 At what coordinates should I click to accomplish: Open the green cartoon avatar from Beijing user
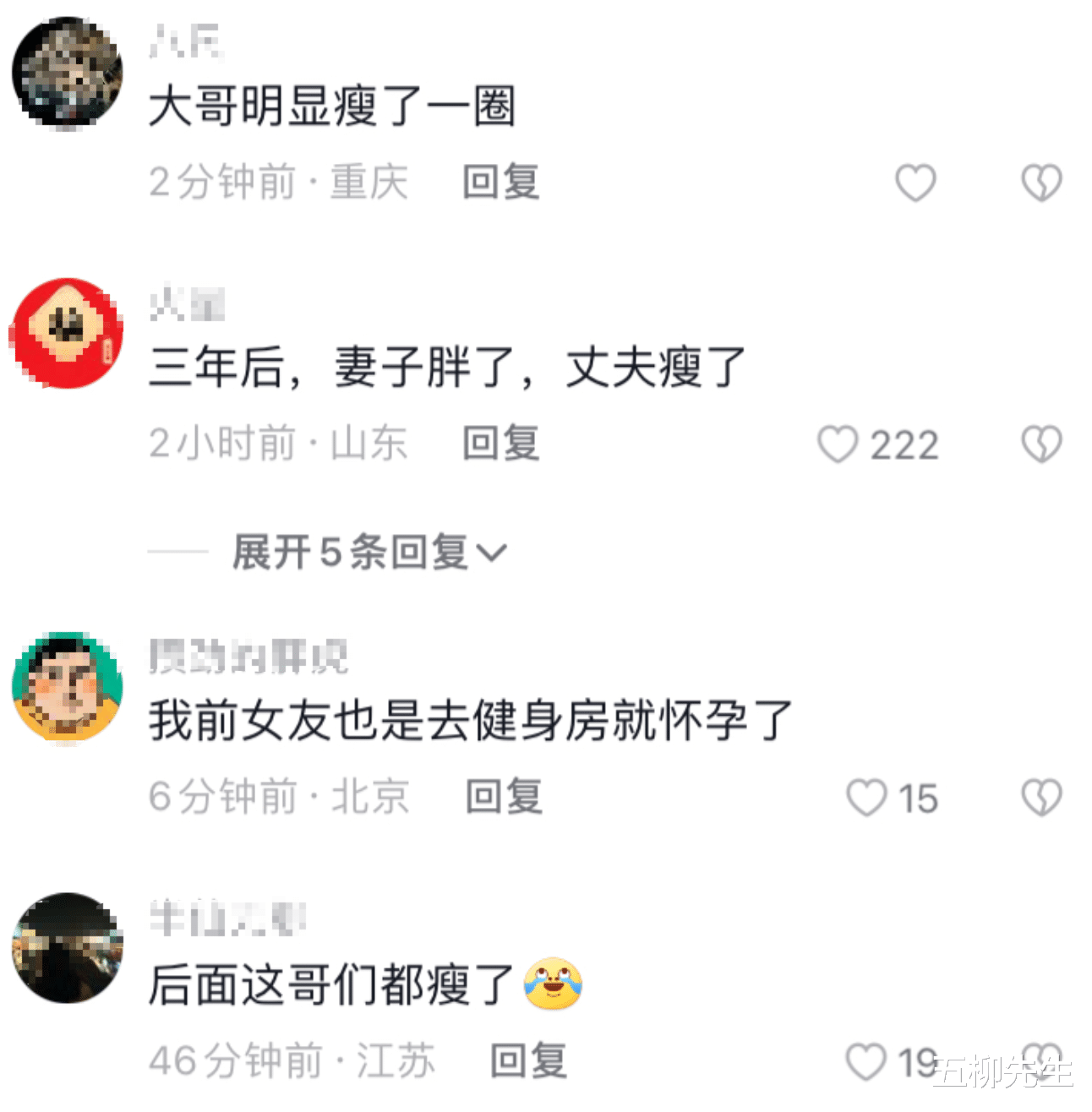pyautogui.click(x=65, y=686)
